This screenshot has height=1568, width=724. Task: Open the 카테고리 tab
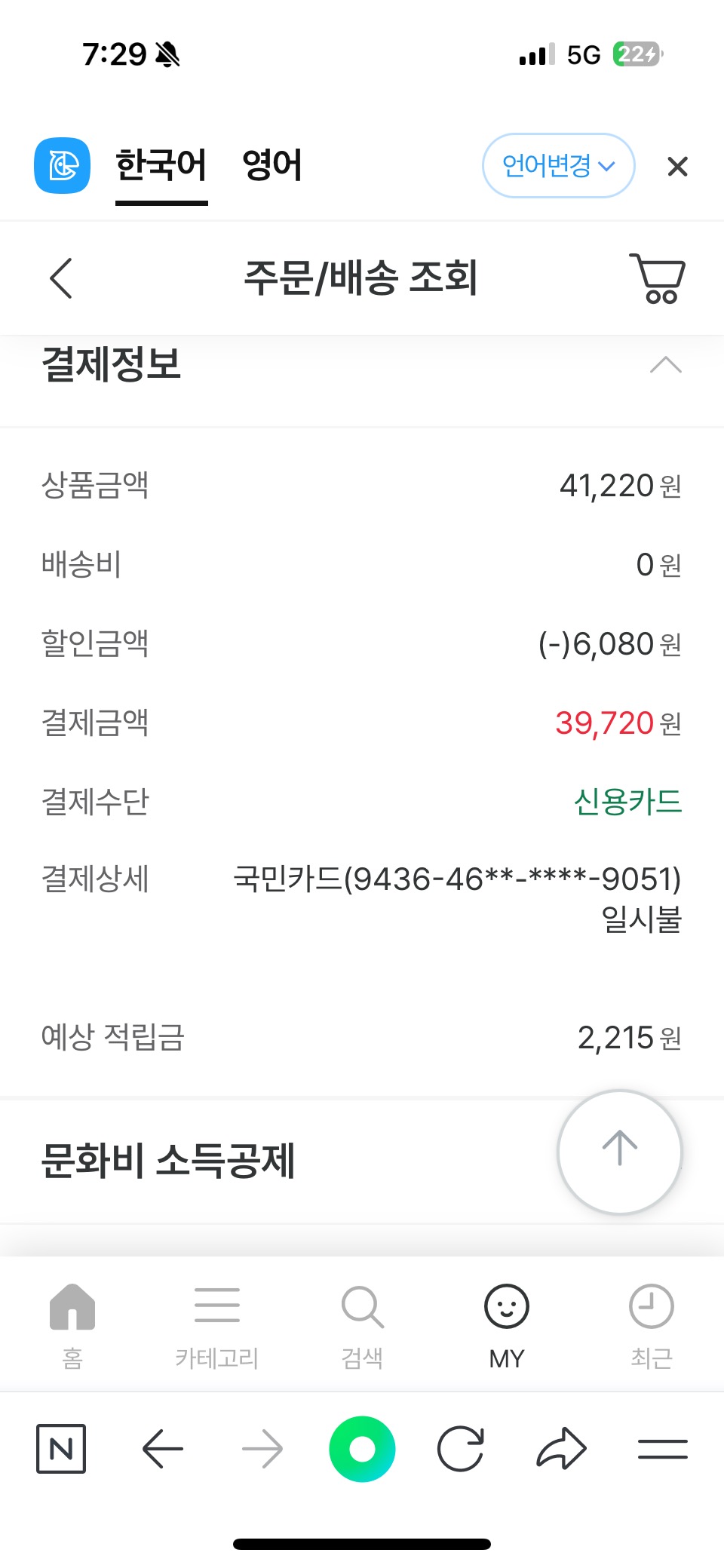click(x=217, y=1326)
